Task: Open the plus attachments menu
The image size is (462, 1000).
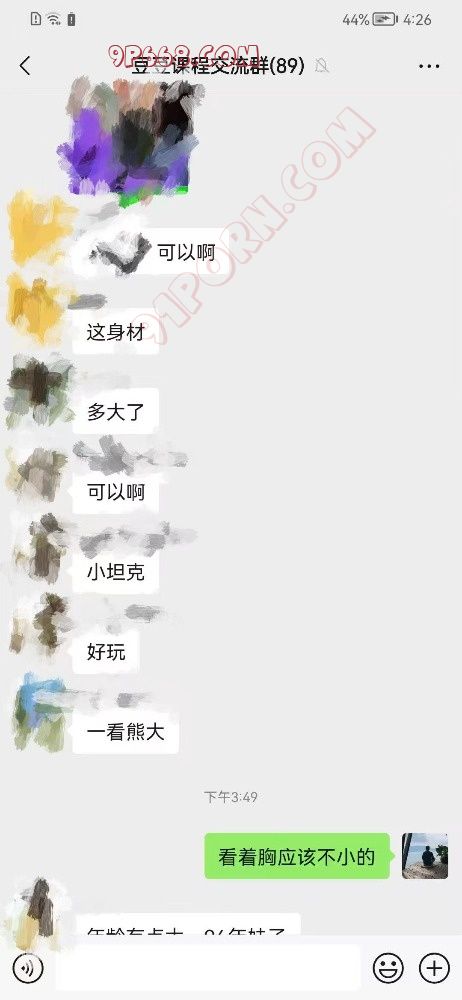Action: tap(434, 969)
